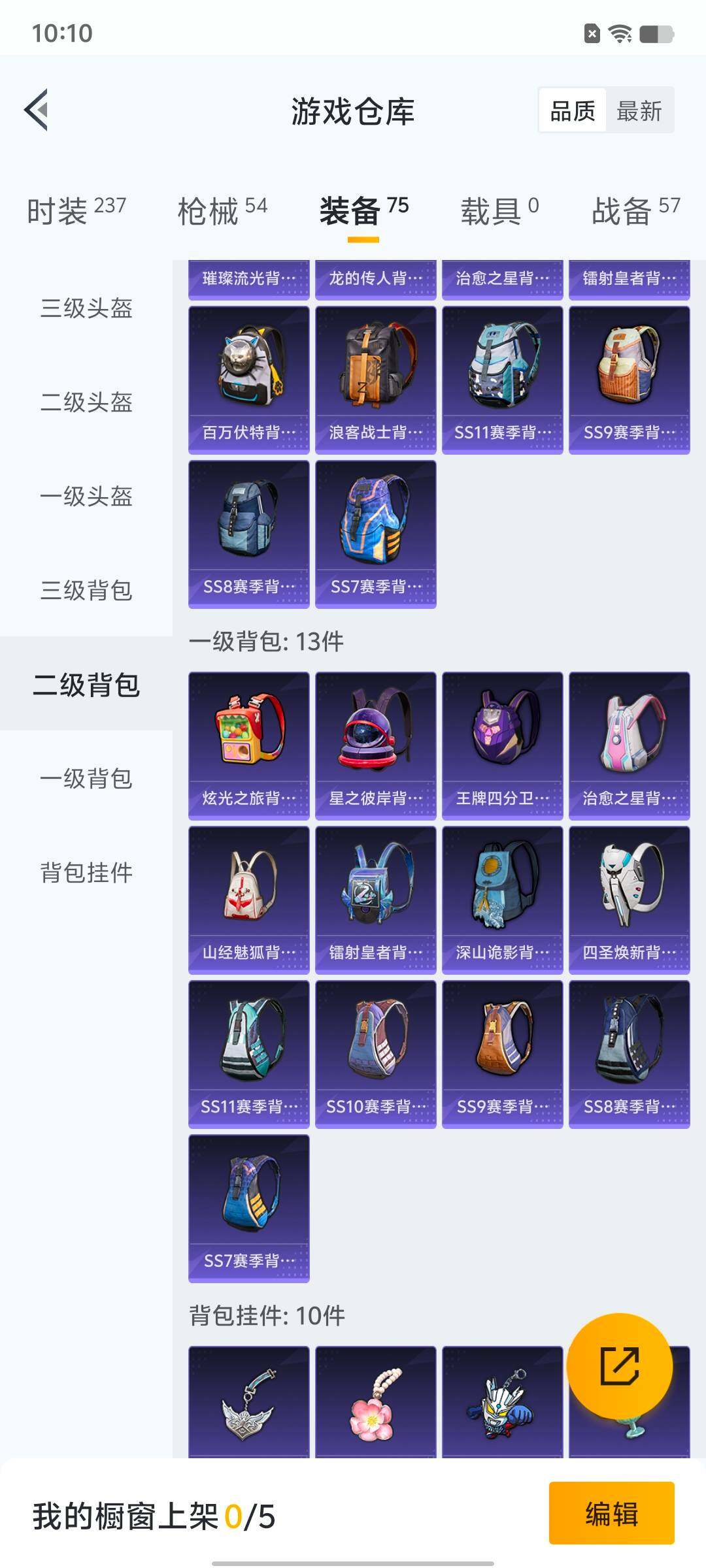Switch to the 时装 tab
706x1568 pixels.
(x=76, y=211)
